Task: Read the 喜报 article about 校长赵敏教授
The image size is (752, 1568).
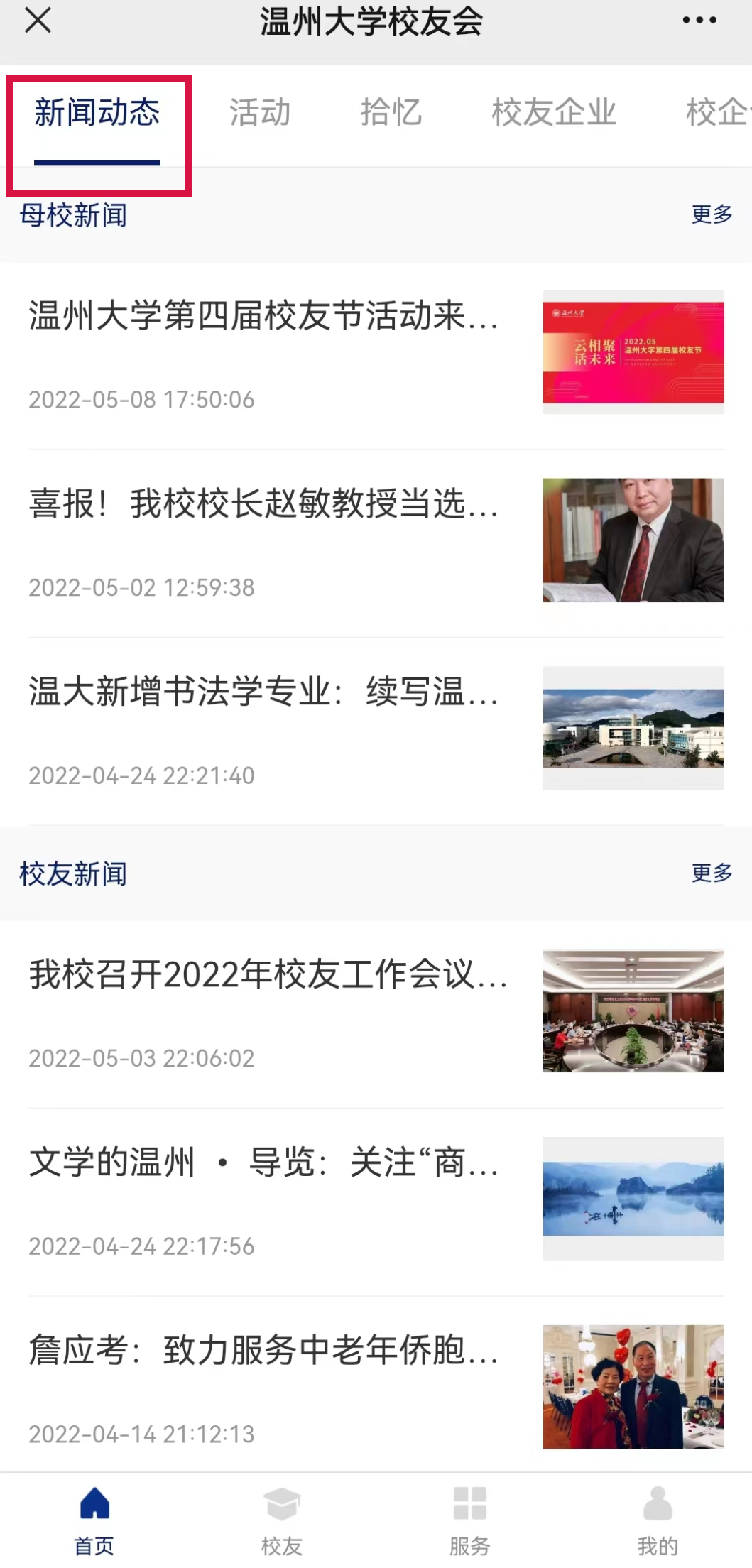Action: click(263, 504)
